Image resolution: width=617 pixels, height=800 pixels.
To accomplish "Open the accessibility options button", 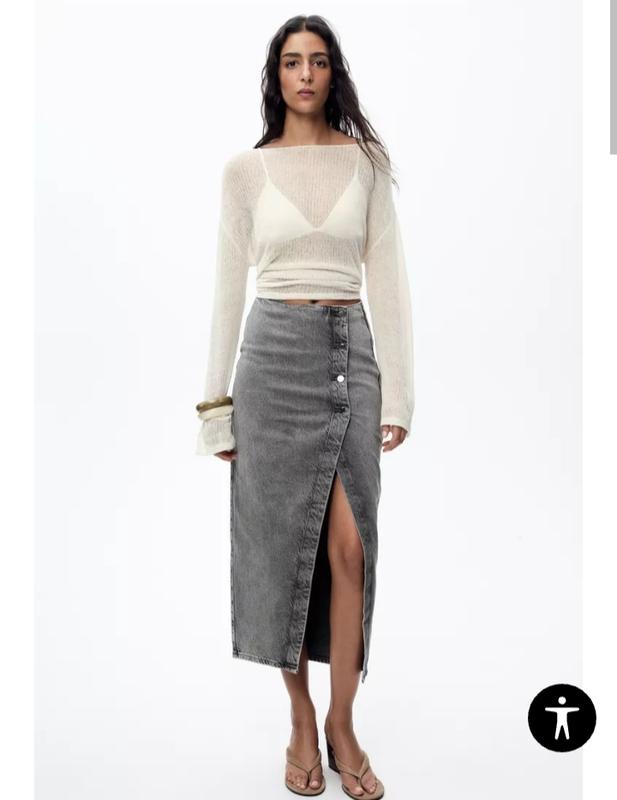I will point(561,717).
